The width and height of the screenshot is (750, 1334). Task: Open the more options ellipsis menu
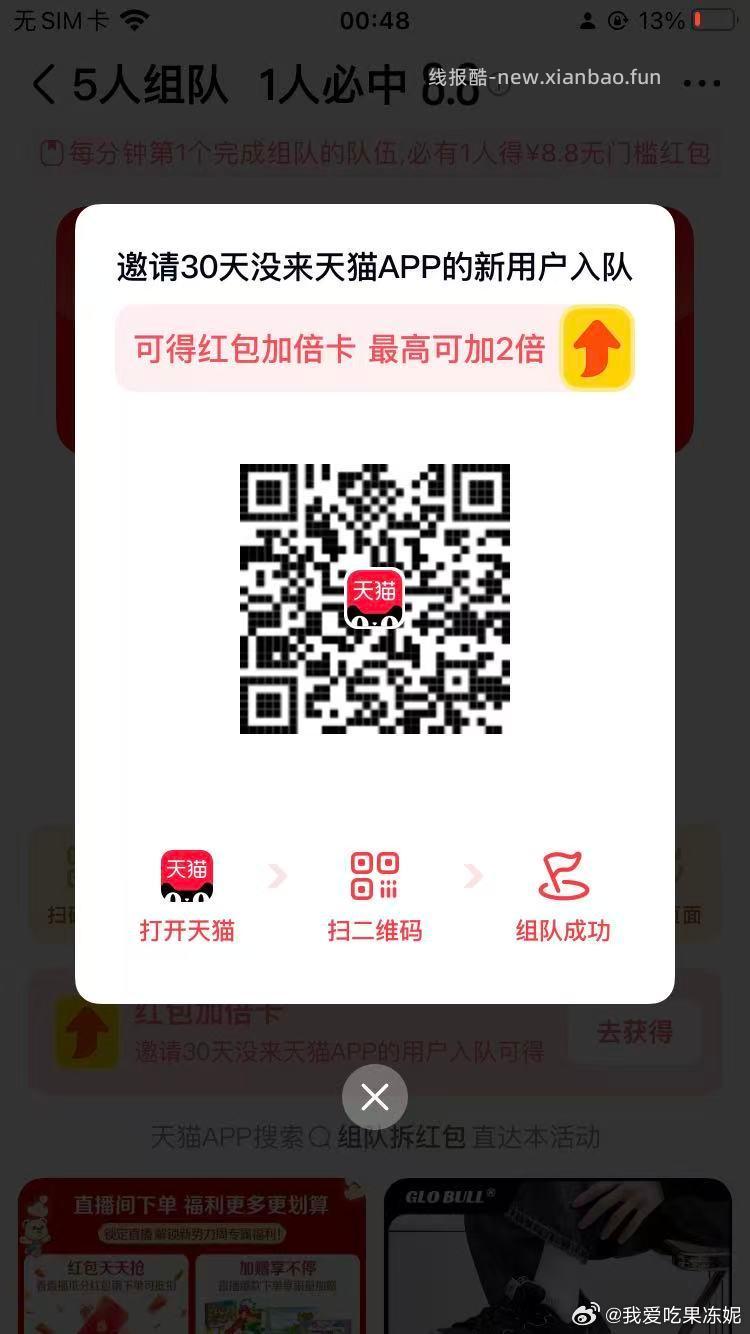coord(702,85)
